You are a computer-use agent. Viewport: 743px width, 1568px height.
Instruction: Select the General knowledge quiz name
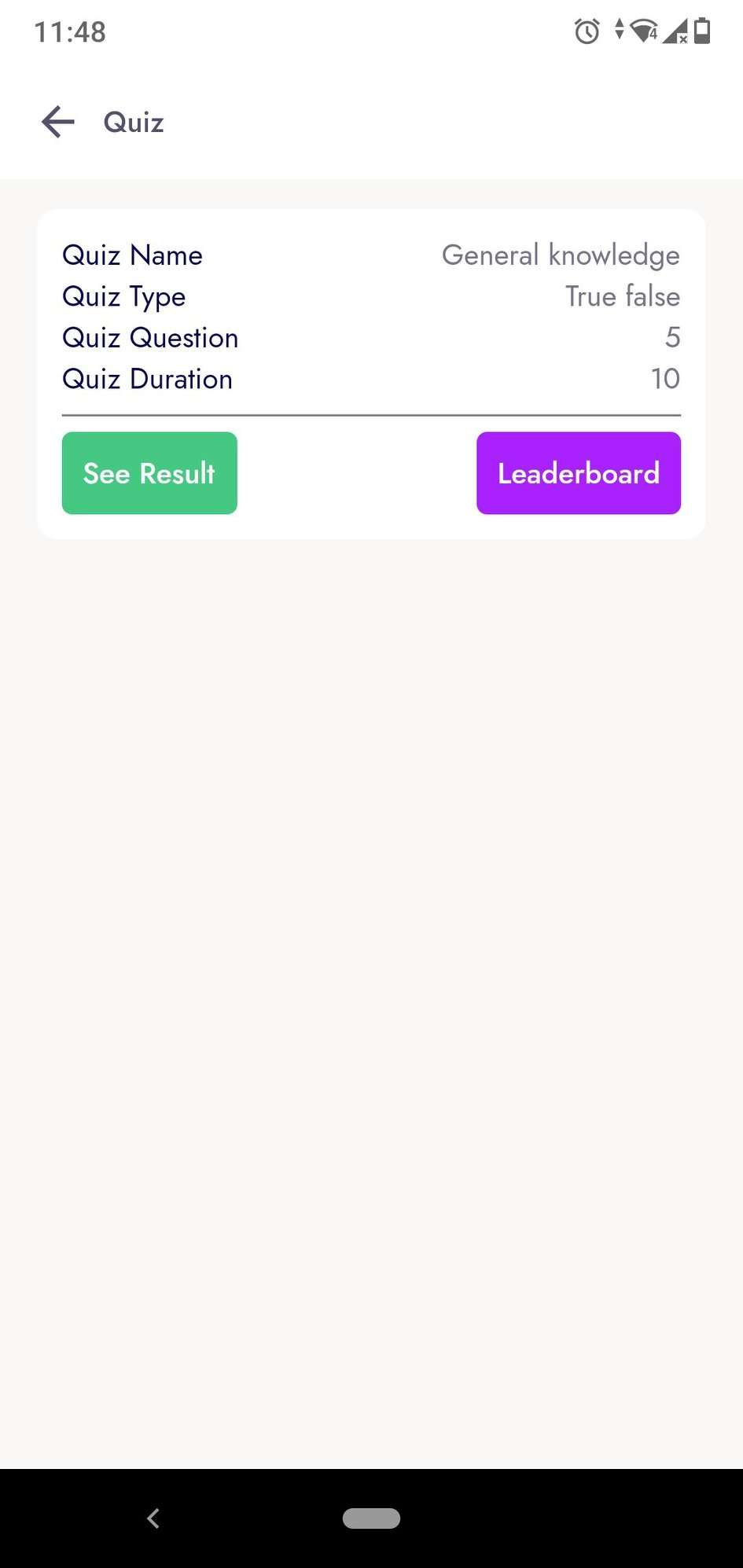click(561, 255)
